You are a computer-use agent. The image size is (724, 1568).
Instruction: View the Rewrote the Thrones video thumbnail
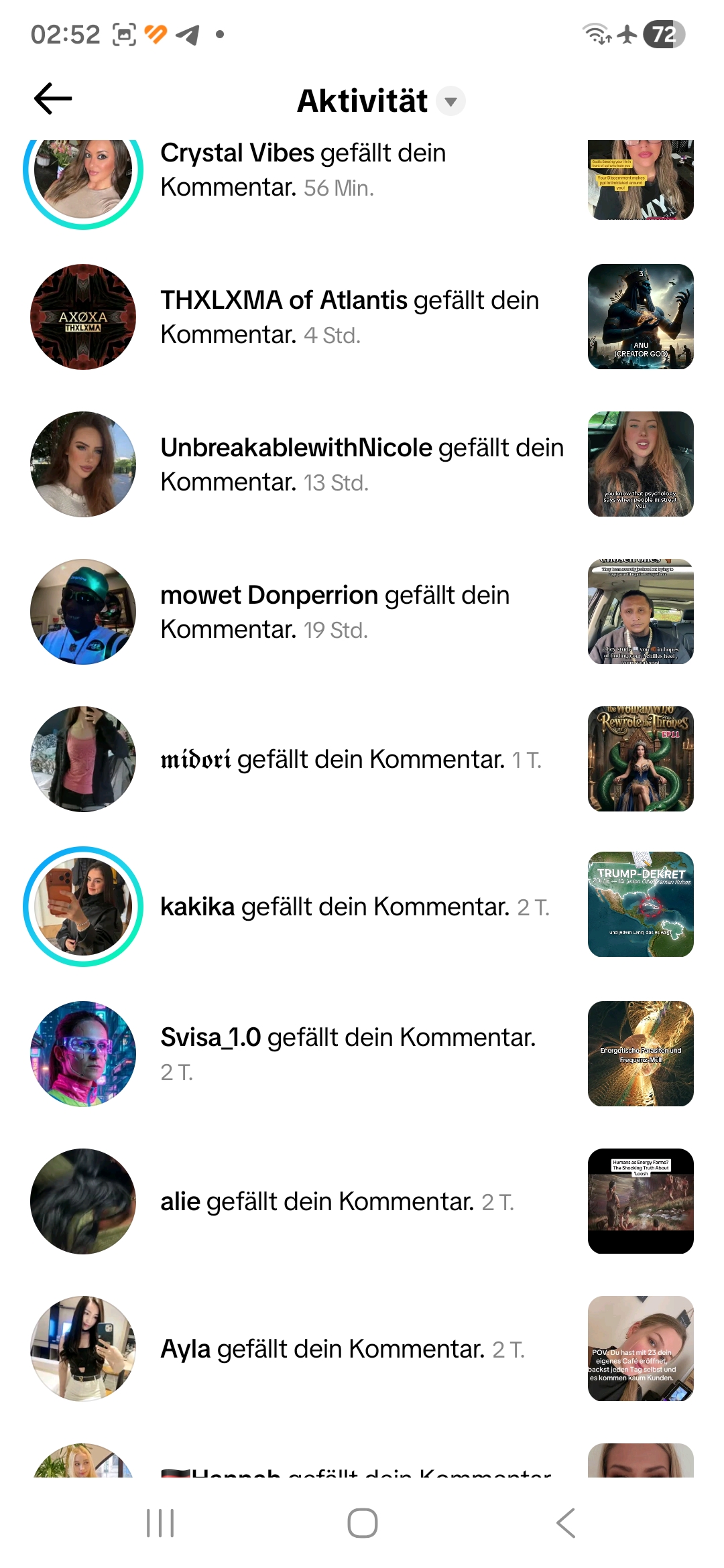point(640,759)
